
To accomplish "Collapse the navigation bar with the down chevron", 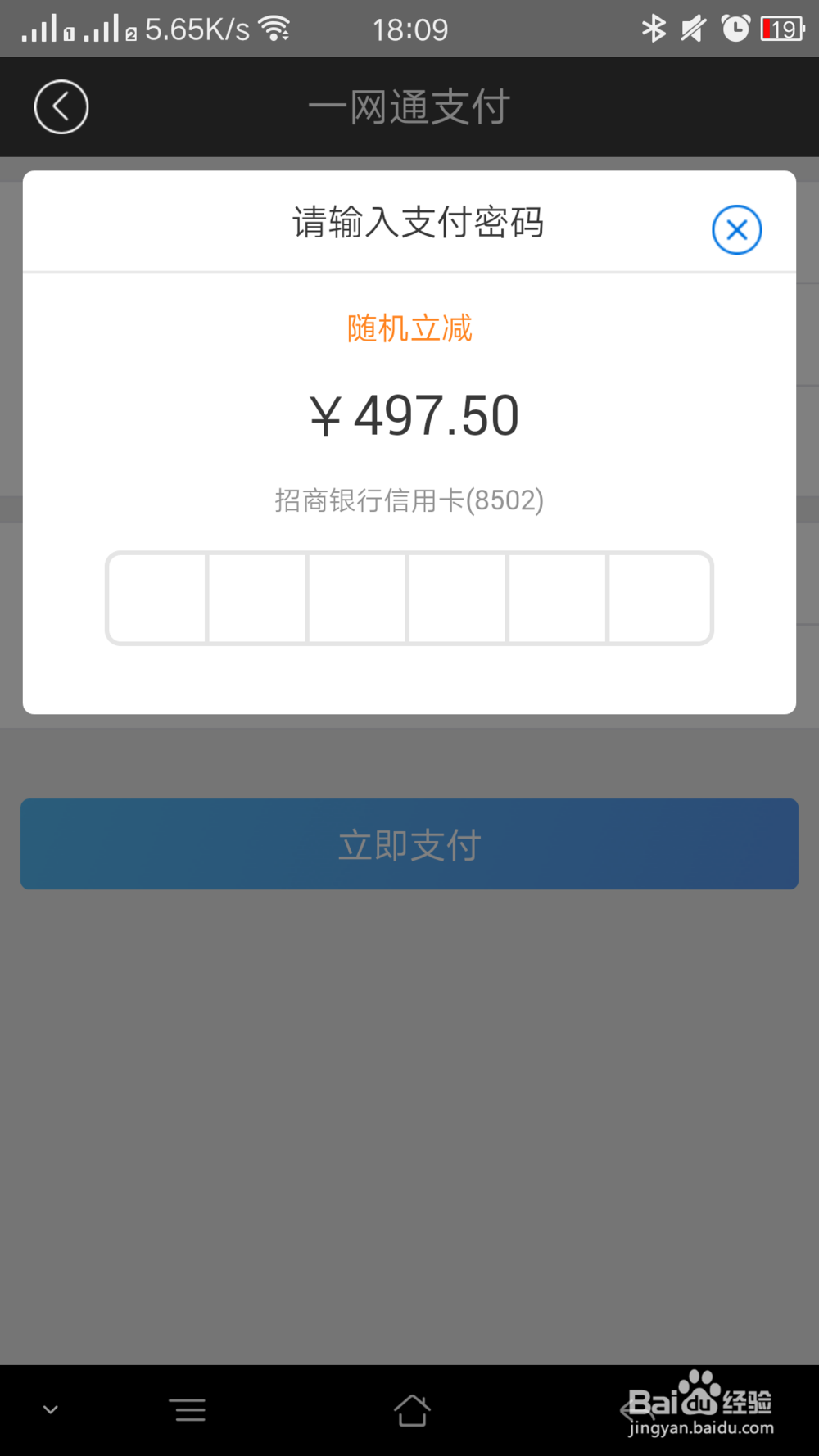I will [x=50, y=1410].
